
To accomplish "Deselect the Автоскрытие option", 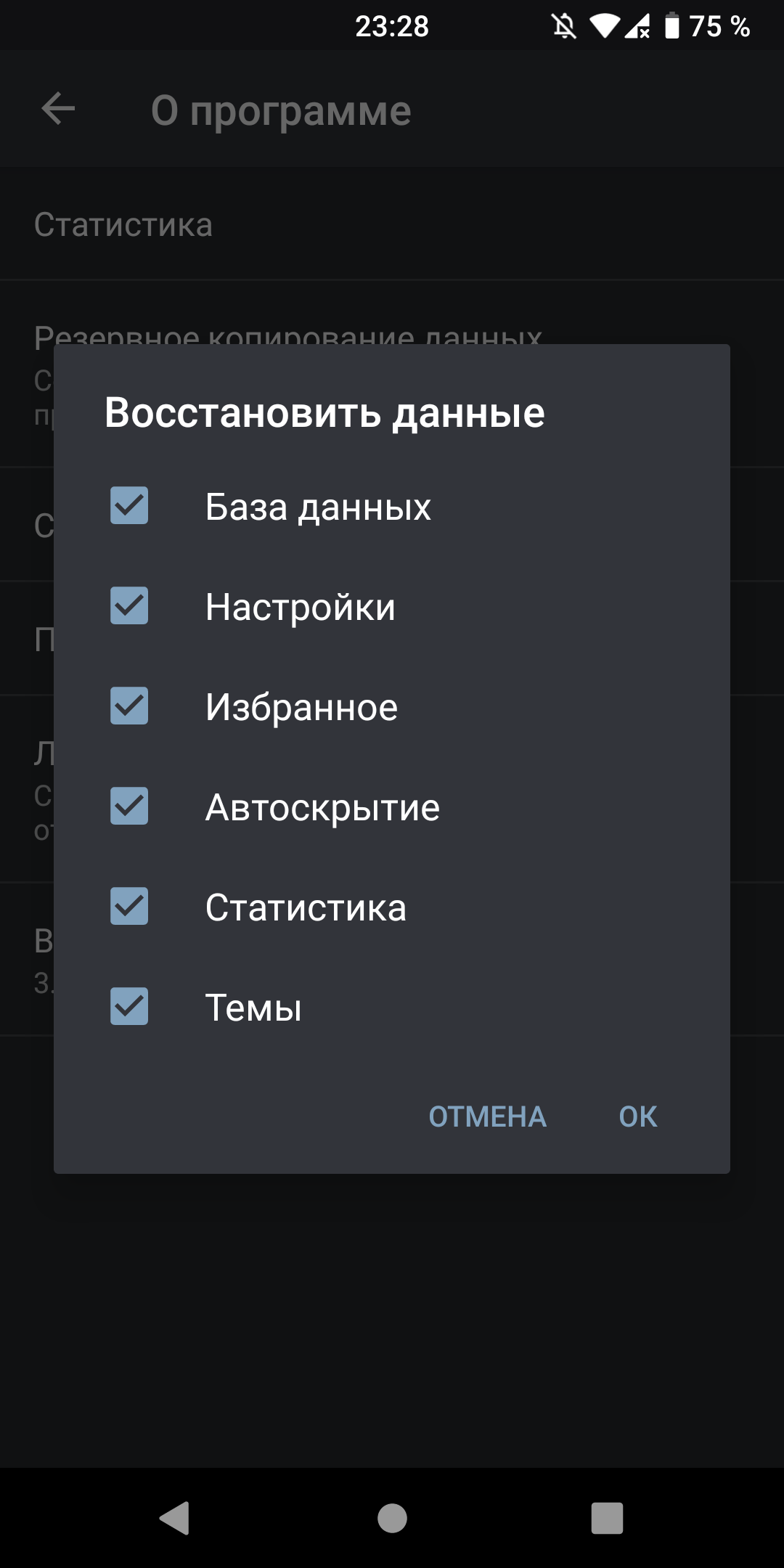I will pos(129,806).
